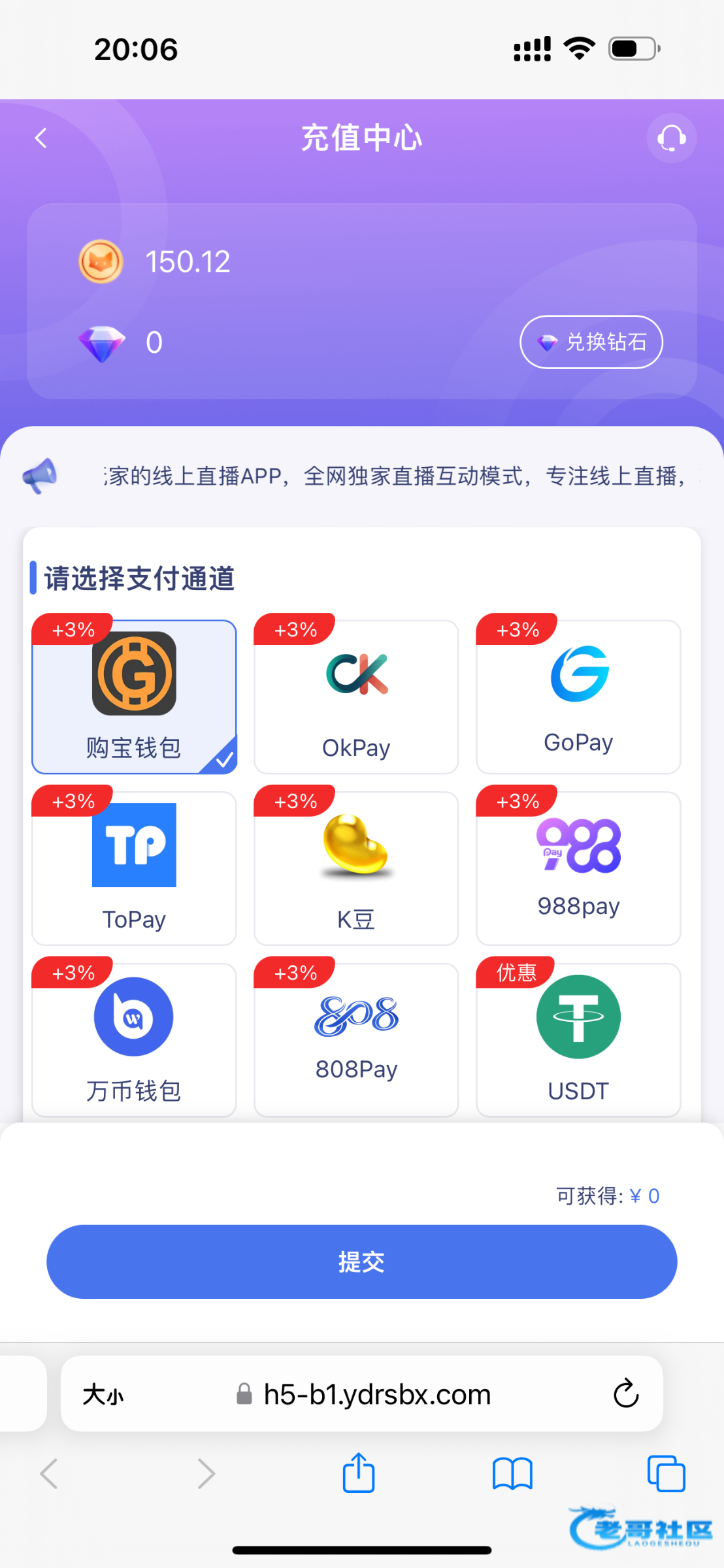The image size is (724, 1568).
Task: Submit with the 提交 button
Action: [x=361, y=1262]
